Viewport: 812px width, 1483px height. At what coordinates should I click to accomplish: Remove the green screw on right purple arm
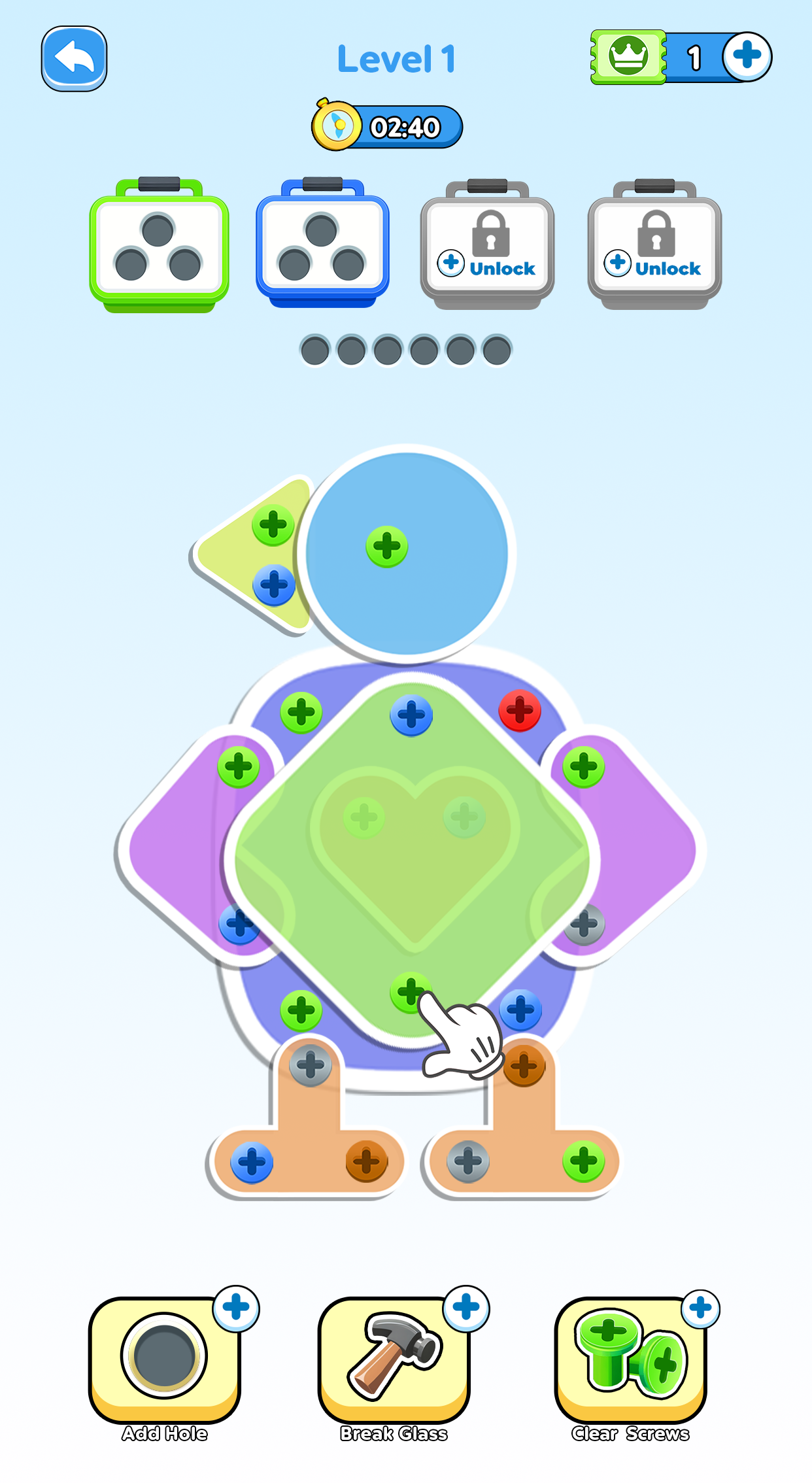pyautogui.click(x=583, y=767)
